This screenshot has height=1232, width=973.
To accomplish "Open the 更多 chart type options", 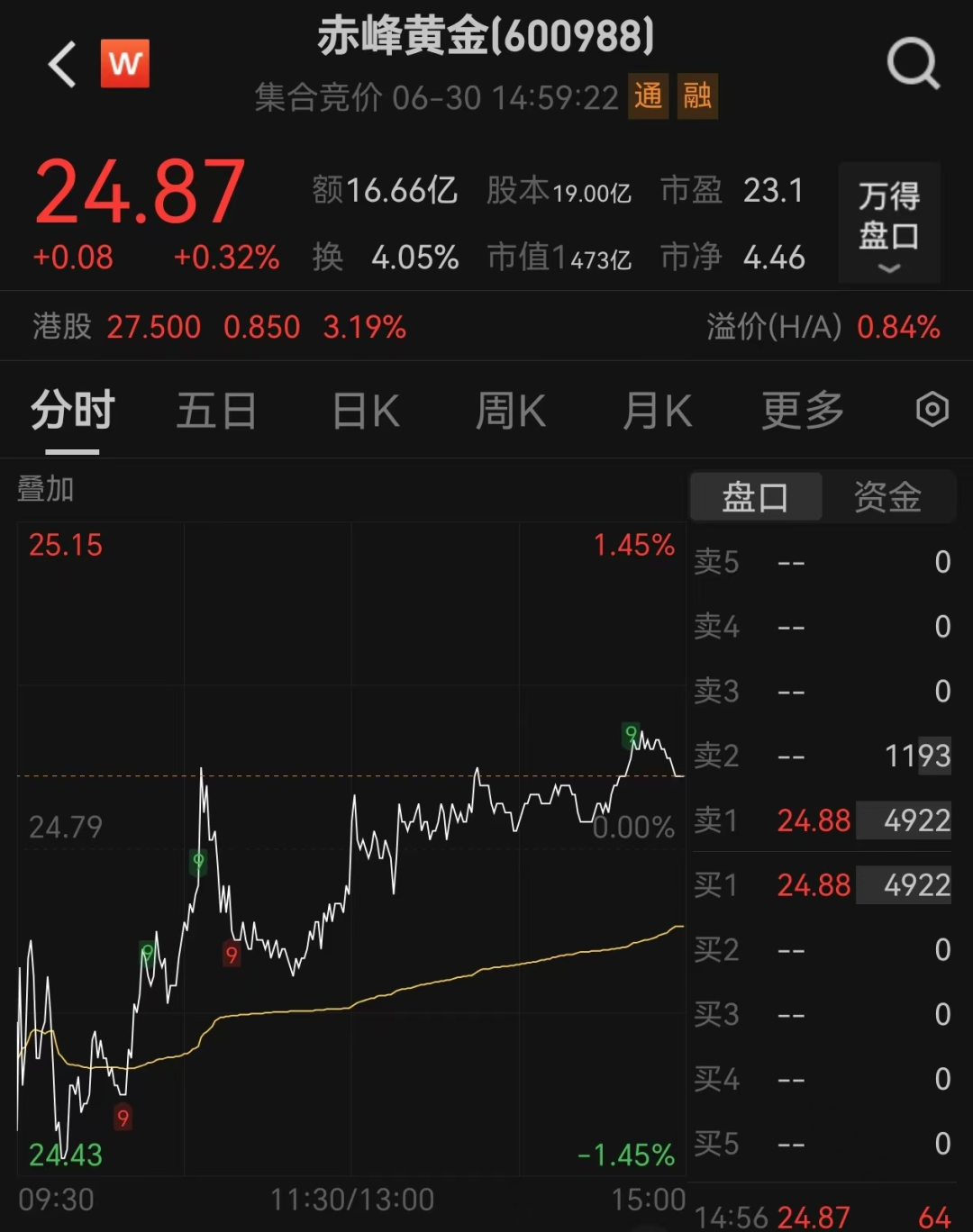I will click(x=800, y=410).
